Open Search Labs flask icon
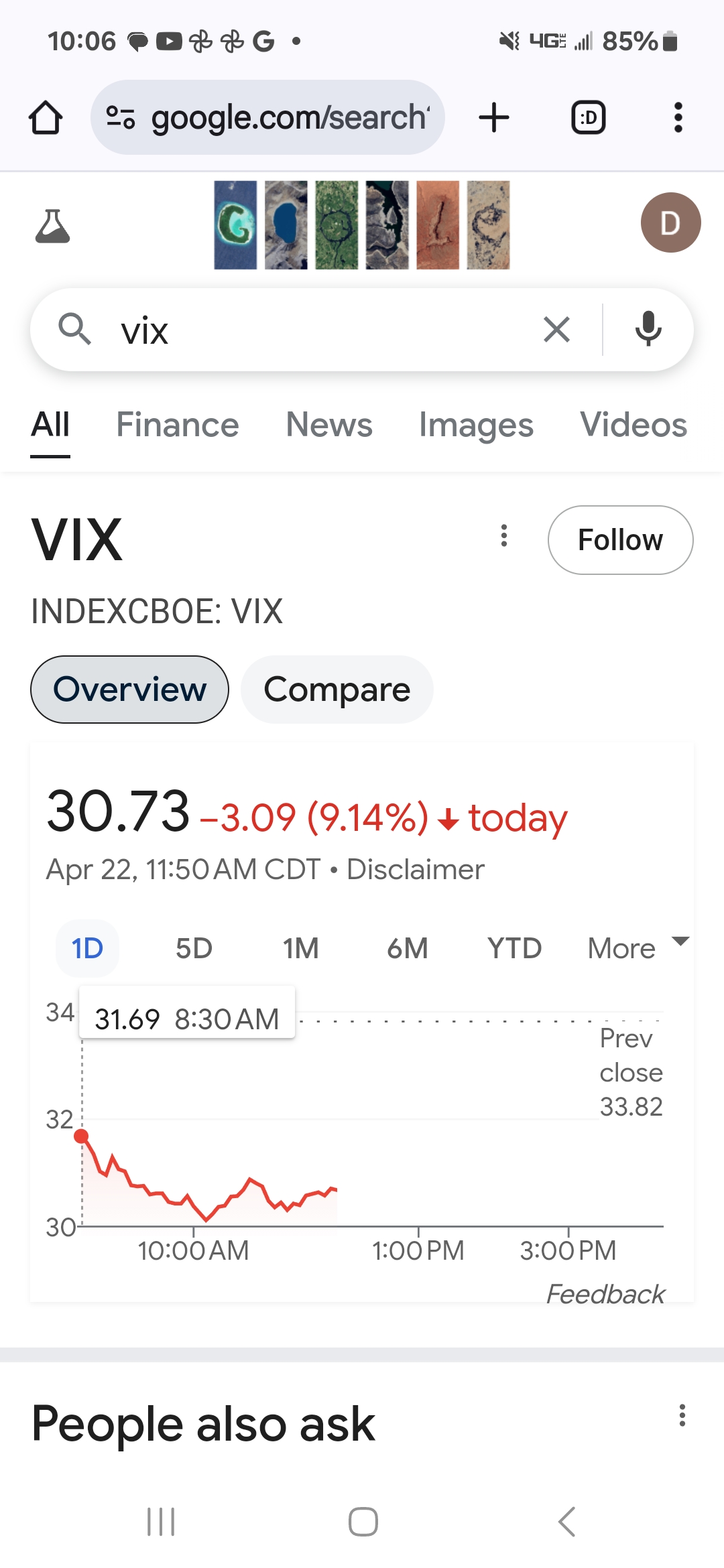Image resolution: width=724 pixels, height=1568 pixels. click(52, 226)
